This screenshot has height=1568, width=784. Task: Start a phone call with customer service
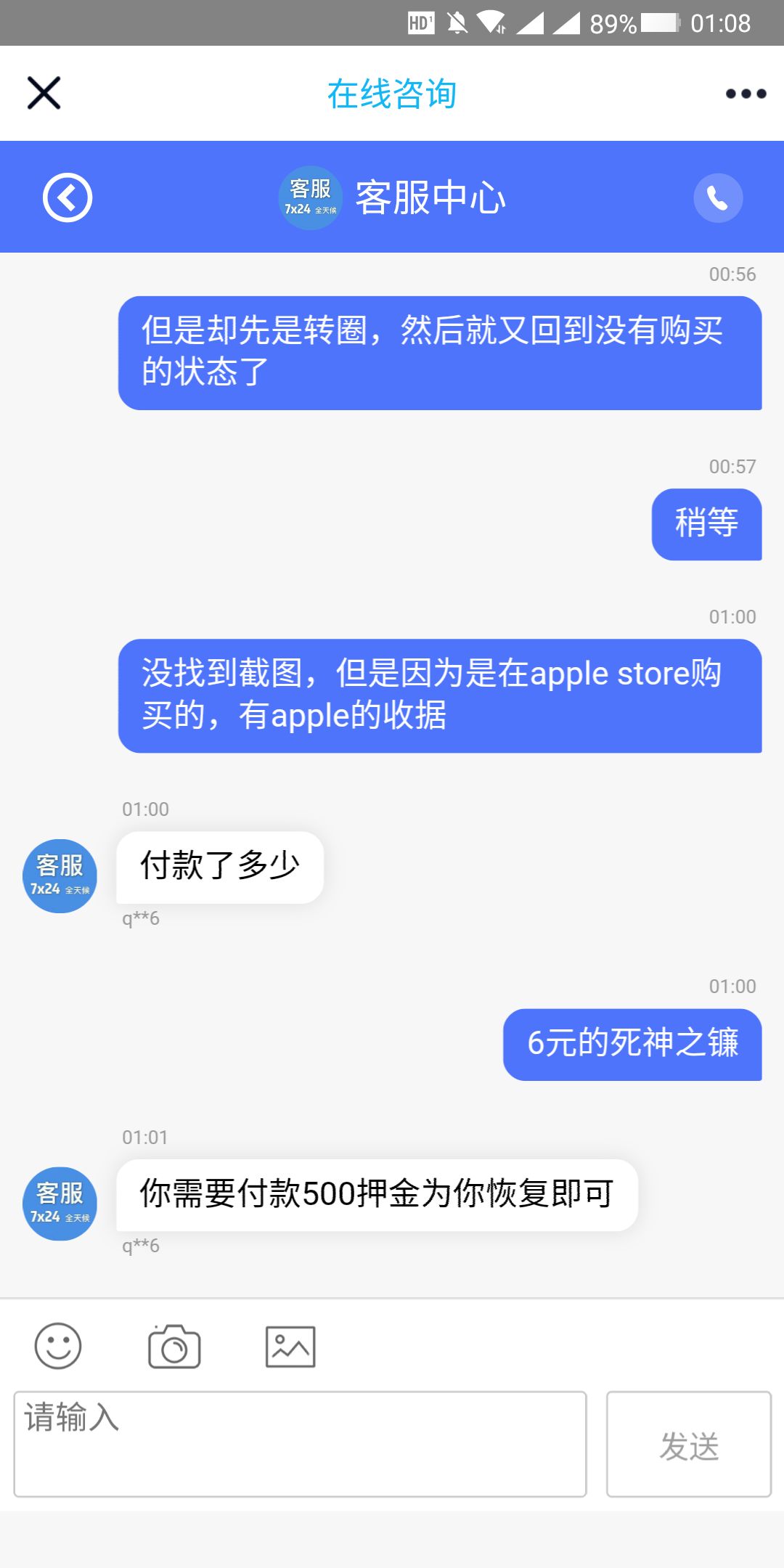[x=718, y=197]
